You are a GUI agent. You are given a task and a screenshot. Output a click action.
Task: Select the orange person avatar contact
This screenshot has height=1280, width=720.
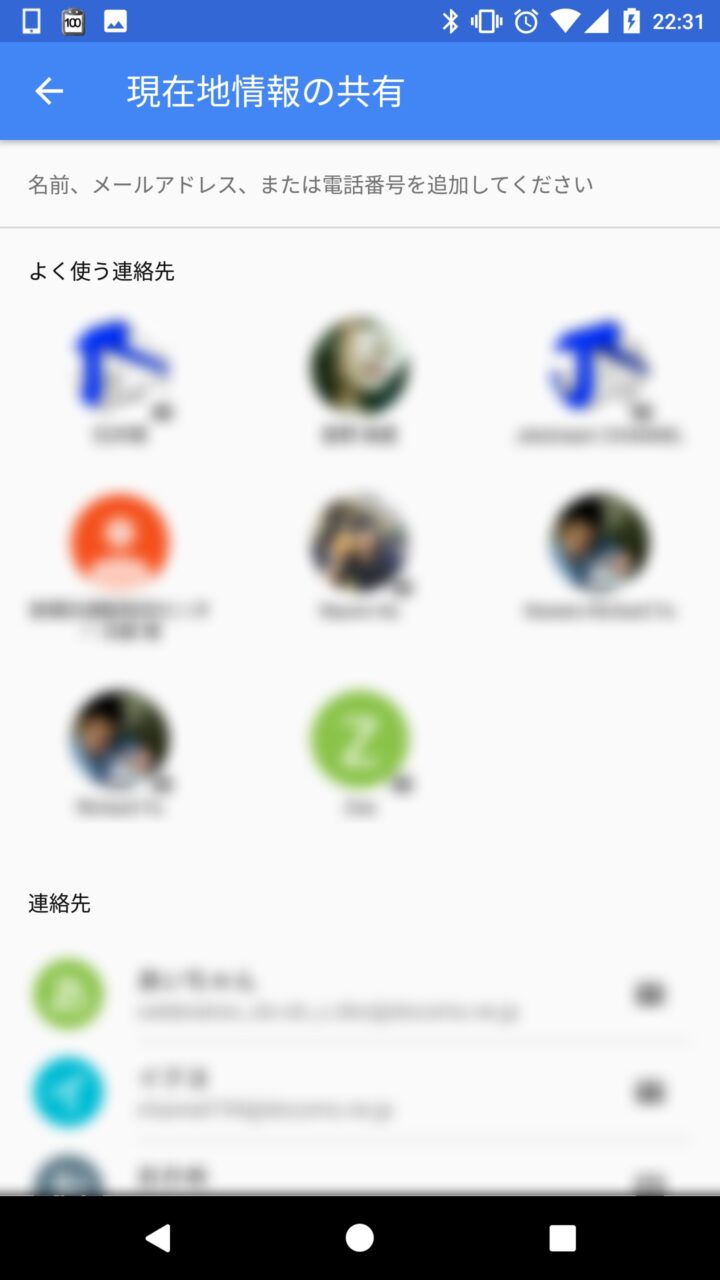point(120,543)
